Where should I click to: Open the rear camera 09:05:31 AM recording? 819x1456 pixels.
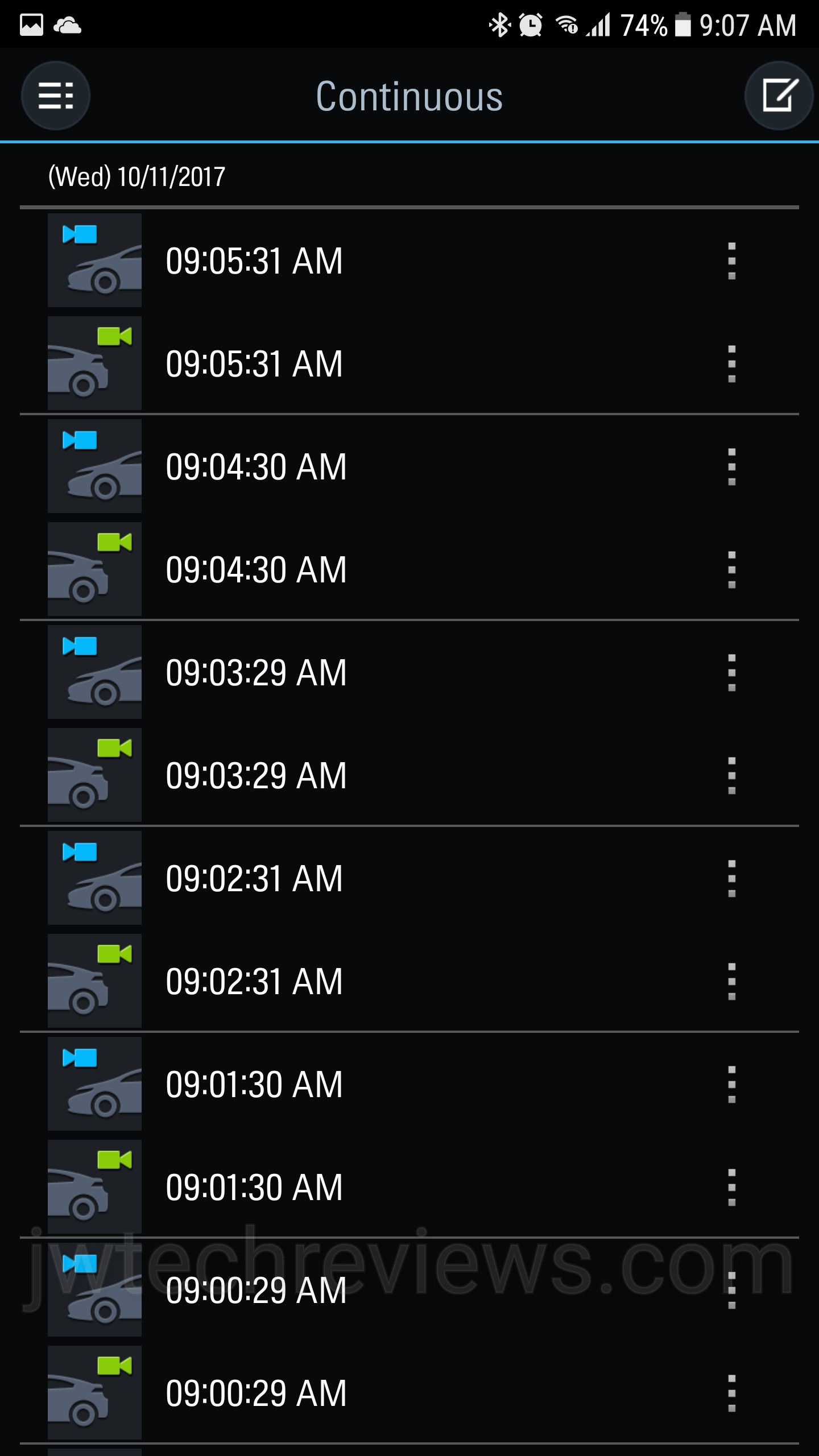(x=254, y=364)
